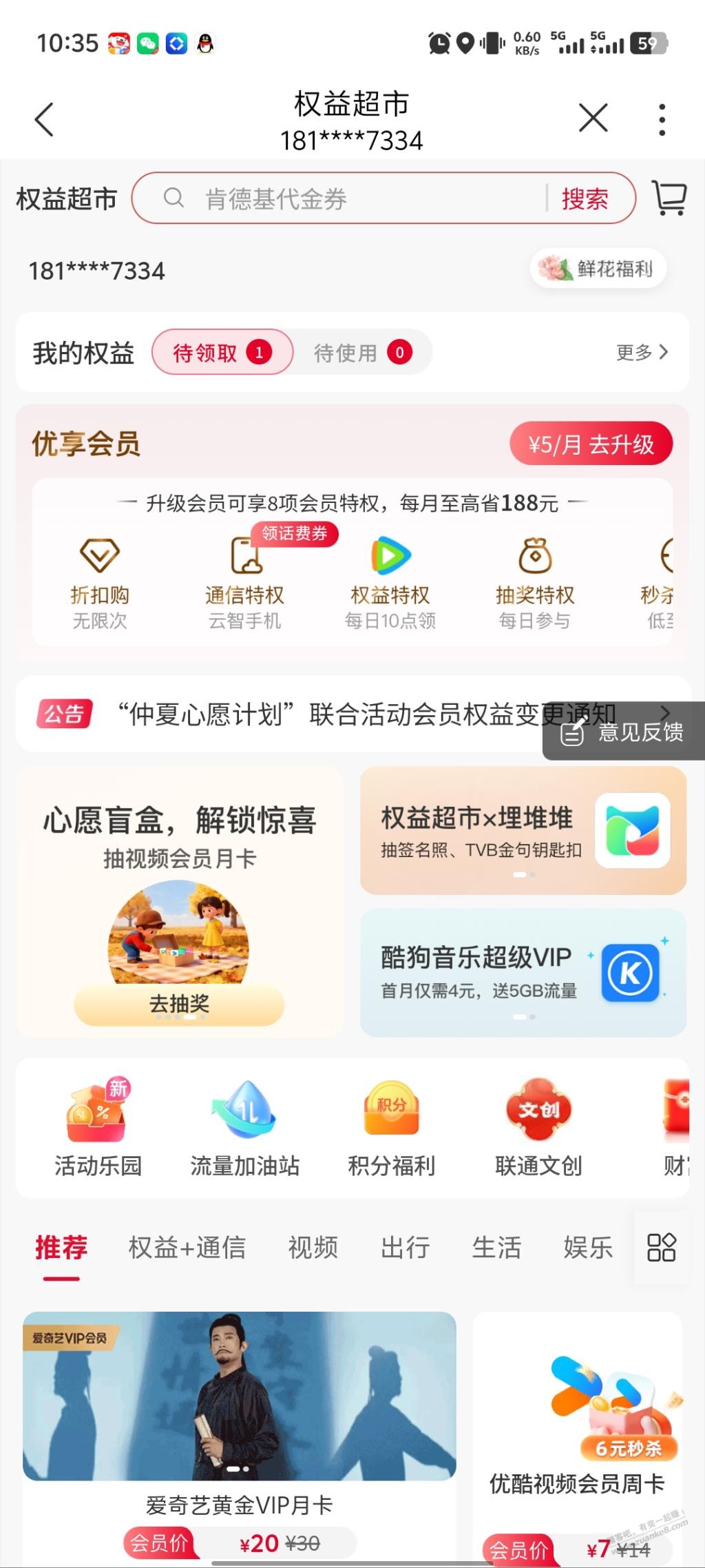705x1568 pixels.
Task: Open the 意见反馈 feedback button
Action: point(624,732)
